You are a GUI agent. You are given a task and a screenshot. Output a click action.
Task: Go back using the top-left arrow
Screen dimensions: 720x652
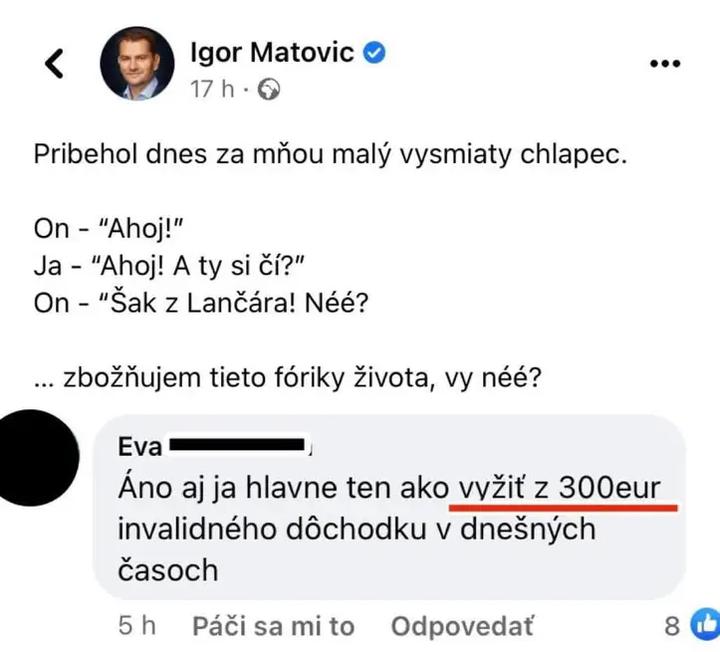(x=55, y=63)
